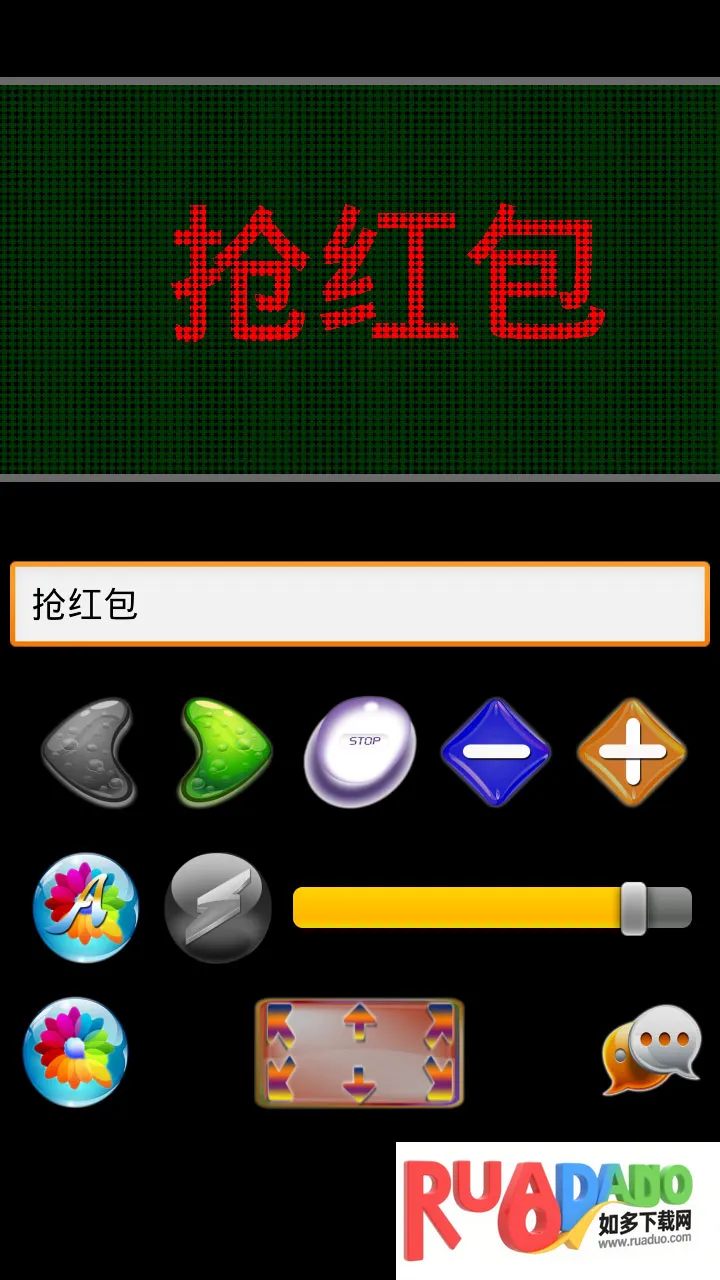
Task: Tap the gray left-direction scroll button
Action: (x=87, y=752)
